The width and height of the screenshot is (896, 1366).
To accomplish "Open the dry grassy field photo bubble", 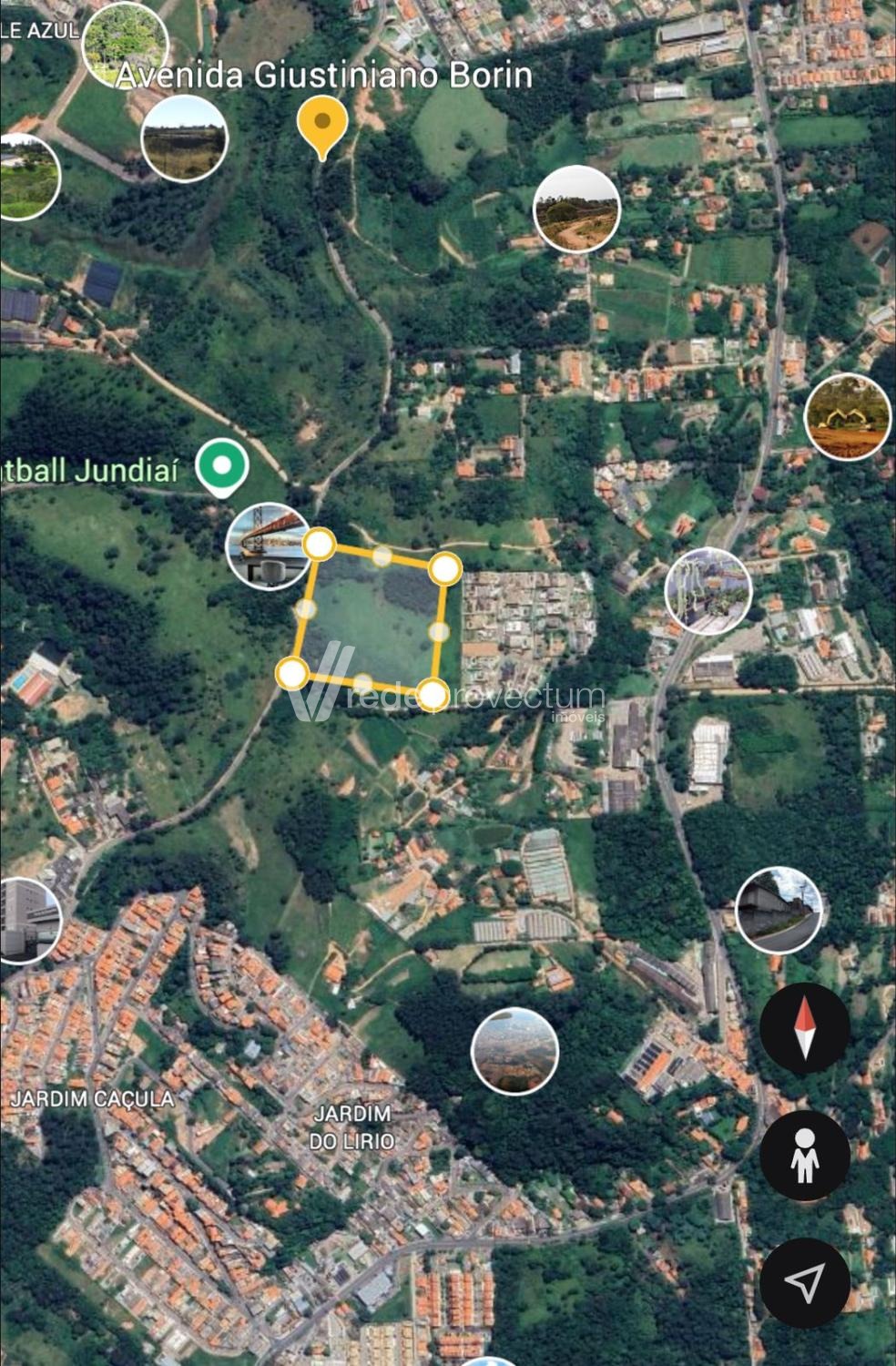I will point(185,138).
